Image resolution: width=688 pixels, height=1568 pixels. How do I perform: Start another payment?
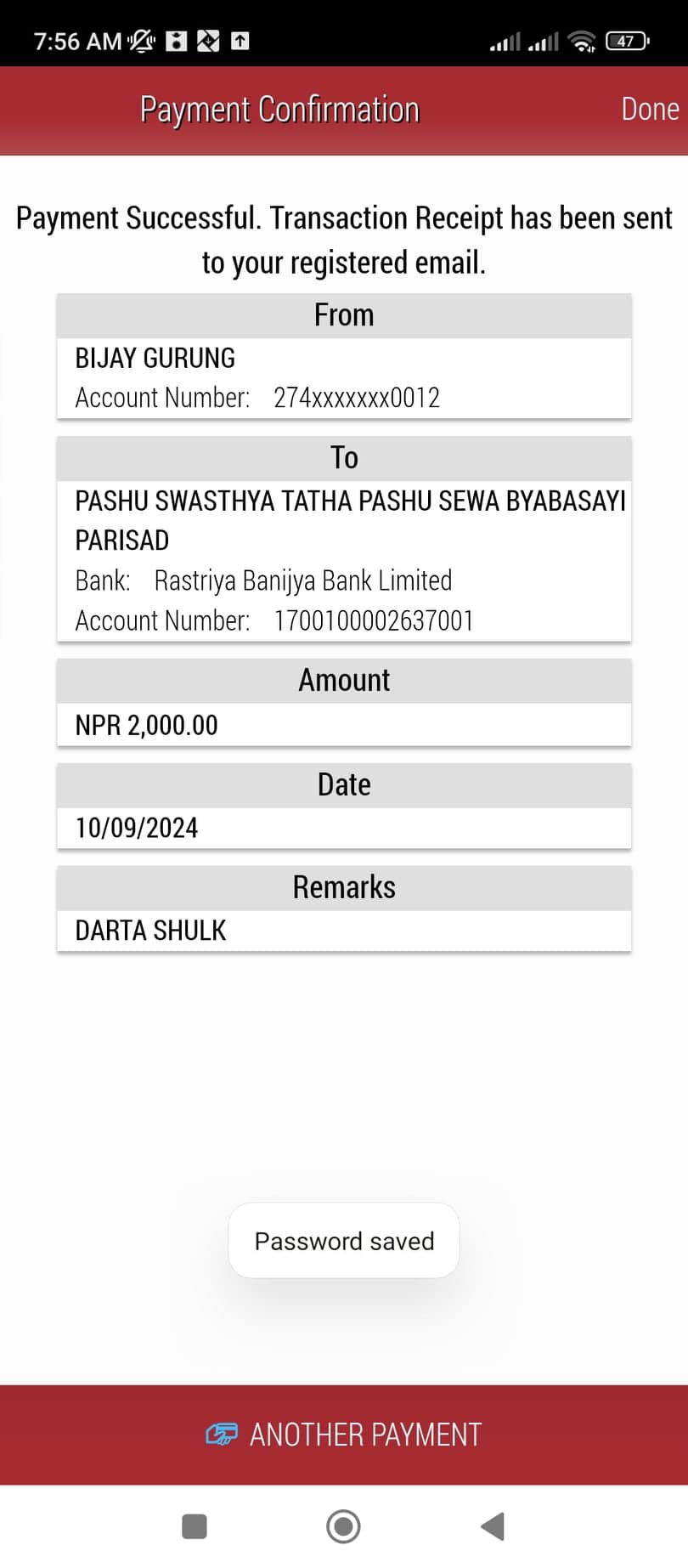point(344,1435)
